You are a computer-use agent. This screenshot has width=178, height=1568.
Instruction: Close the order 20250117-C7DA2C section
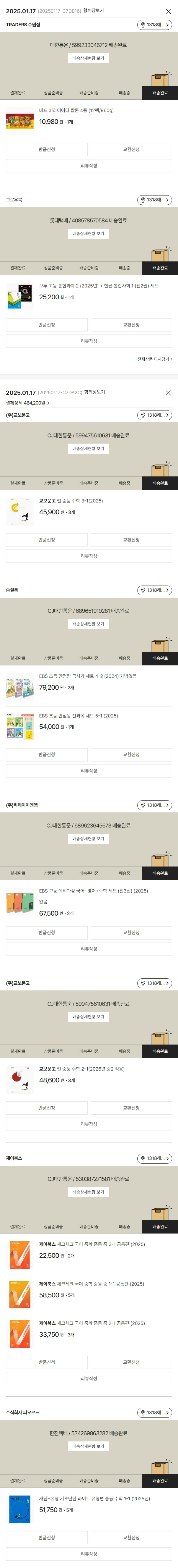168,393
